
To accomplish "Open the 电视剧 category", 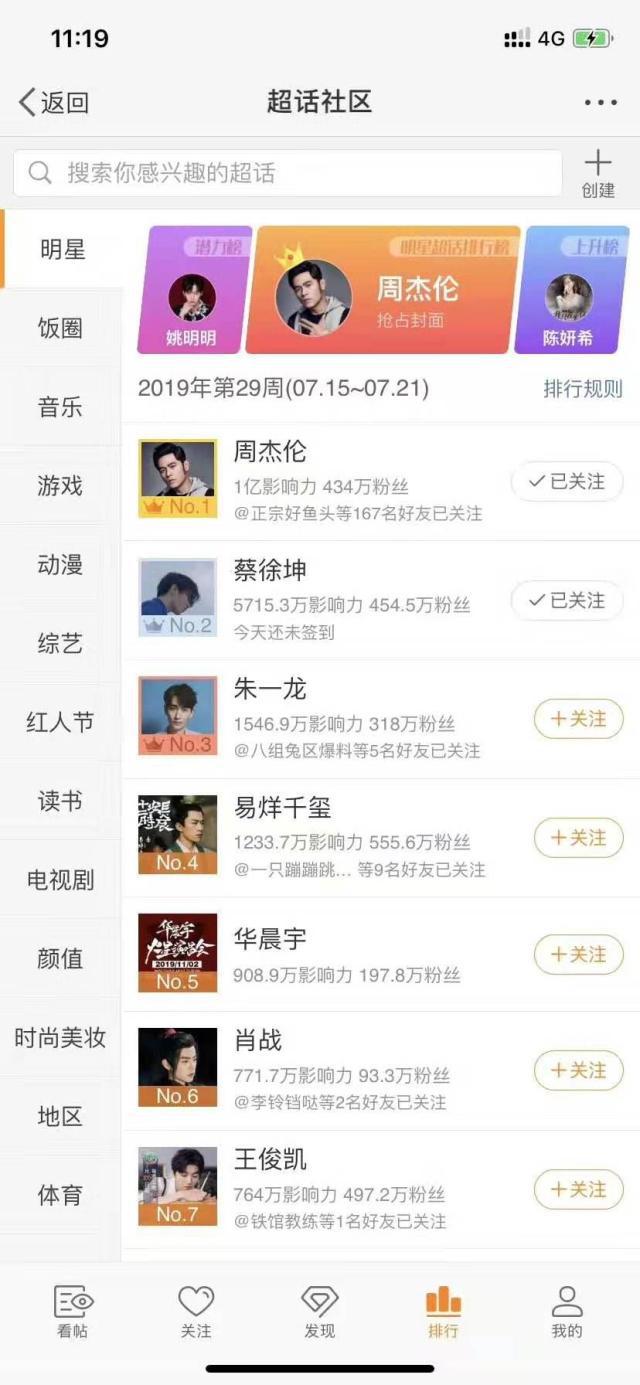I will [x=60, y=880].
